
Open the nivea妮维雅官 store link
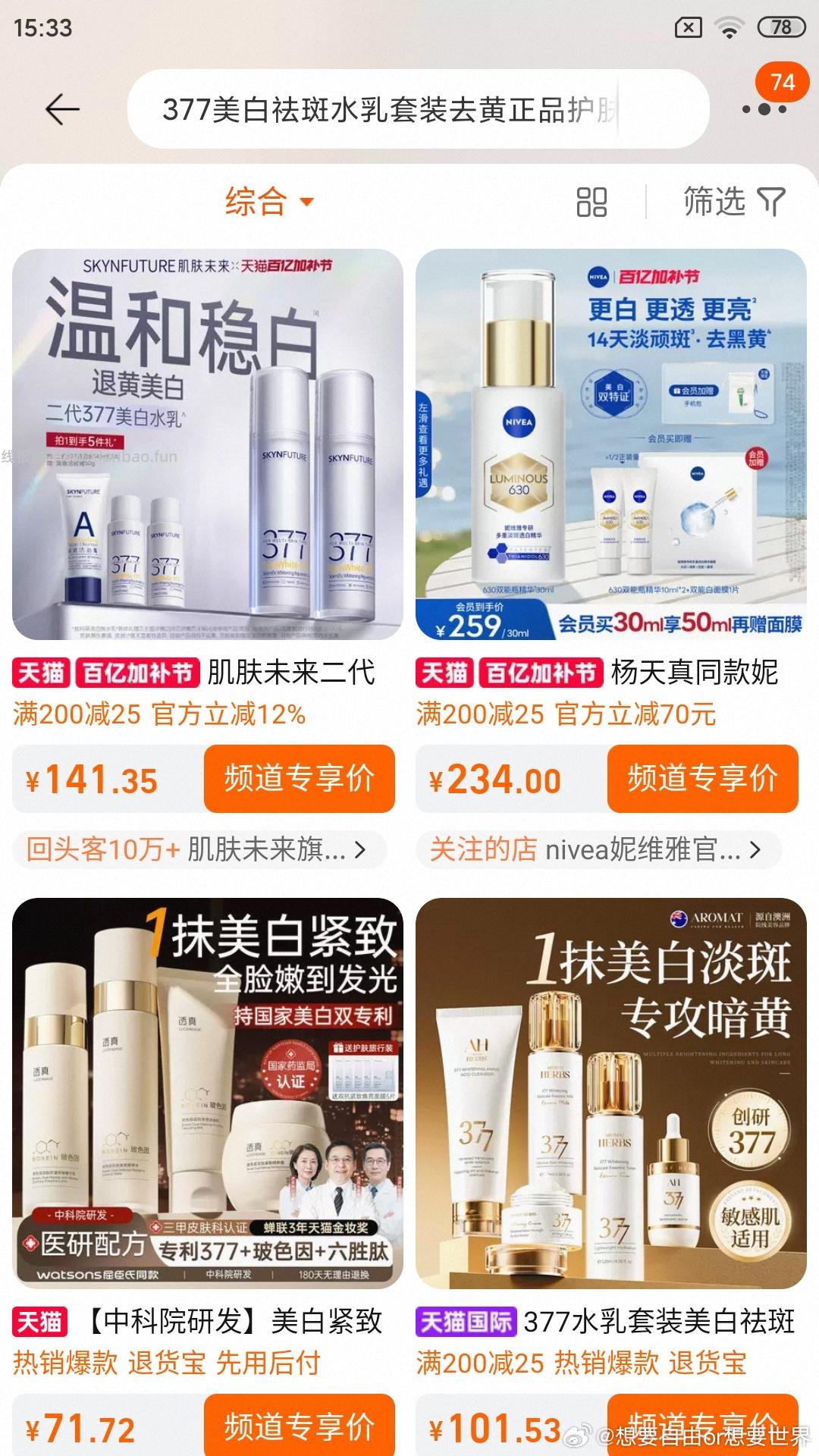[x=596, y=850]
